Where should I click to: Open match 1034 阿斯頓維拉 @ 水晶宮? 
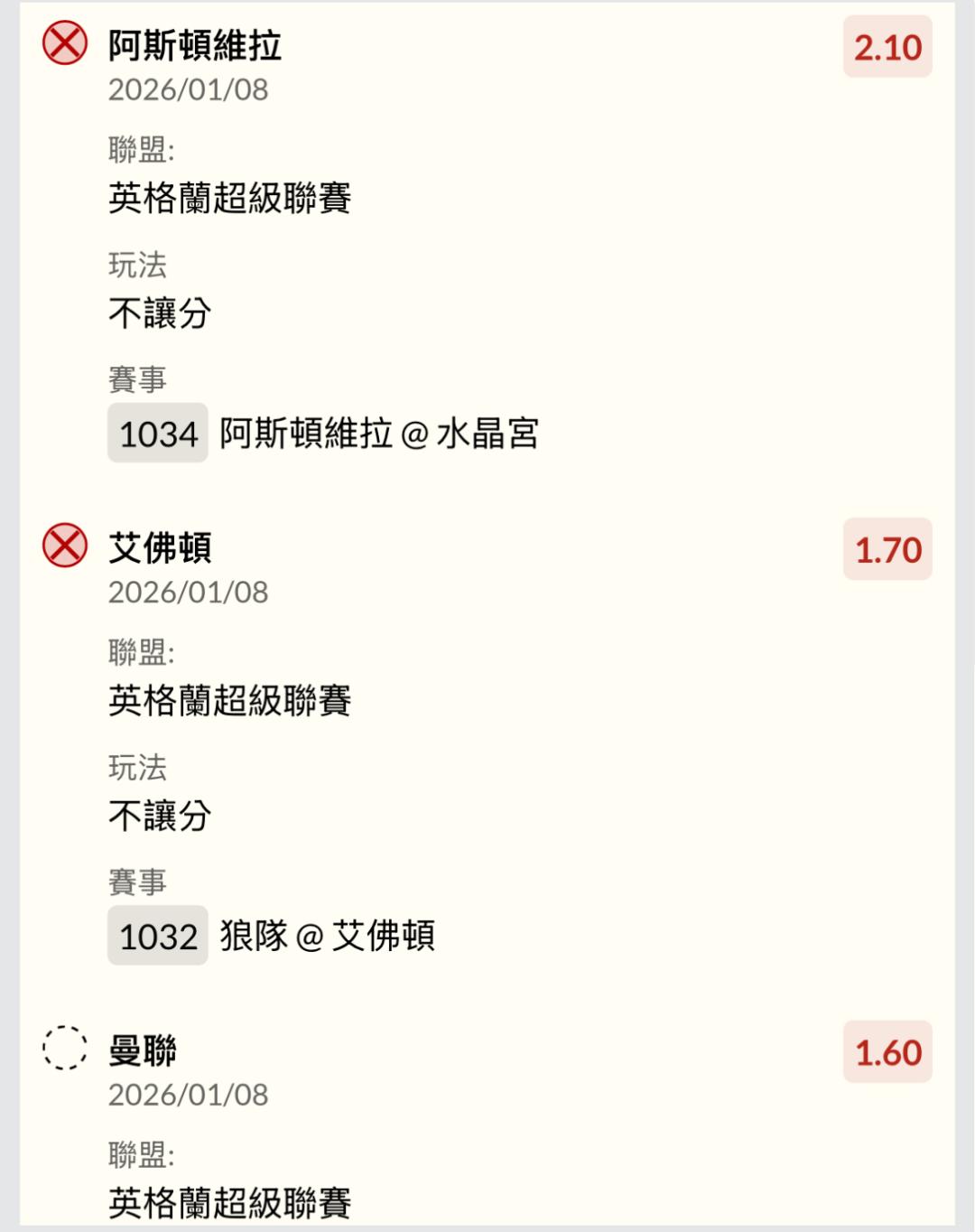(325, 434)
